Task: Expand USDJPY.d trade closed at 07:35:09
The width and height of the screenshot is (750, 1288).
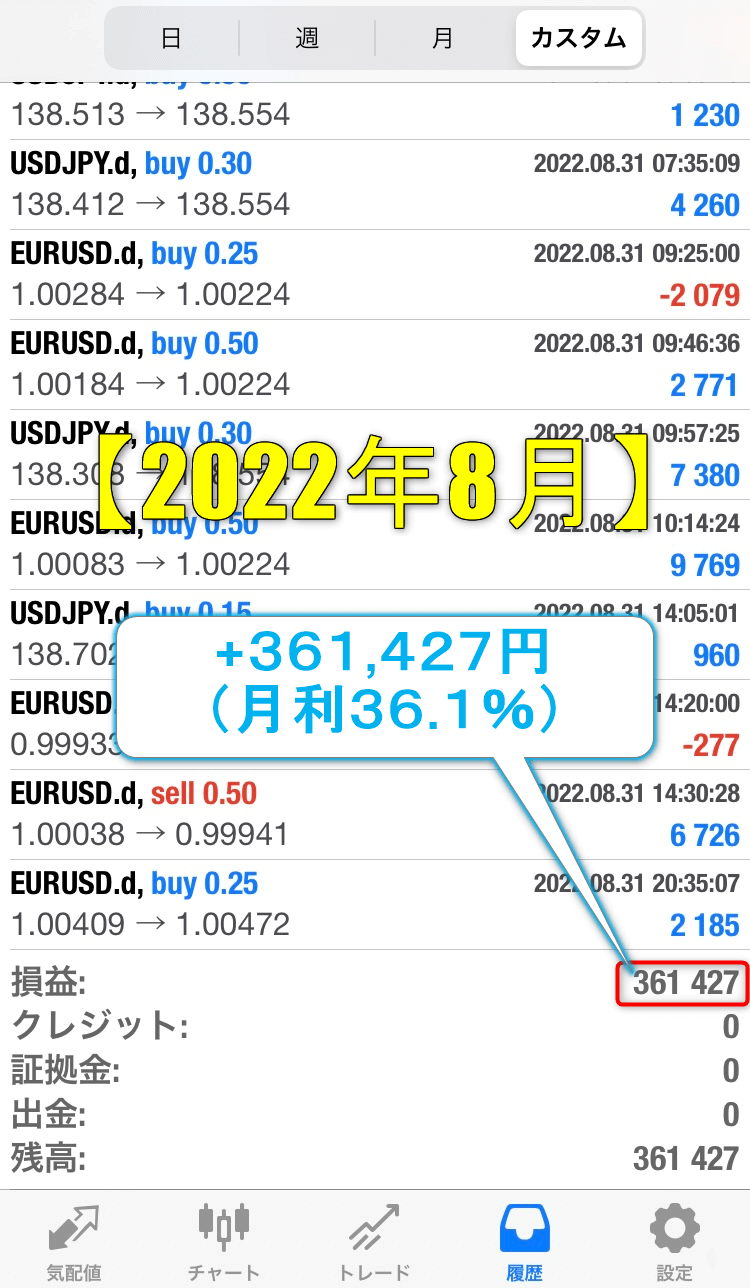Action: coord(375,185)
